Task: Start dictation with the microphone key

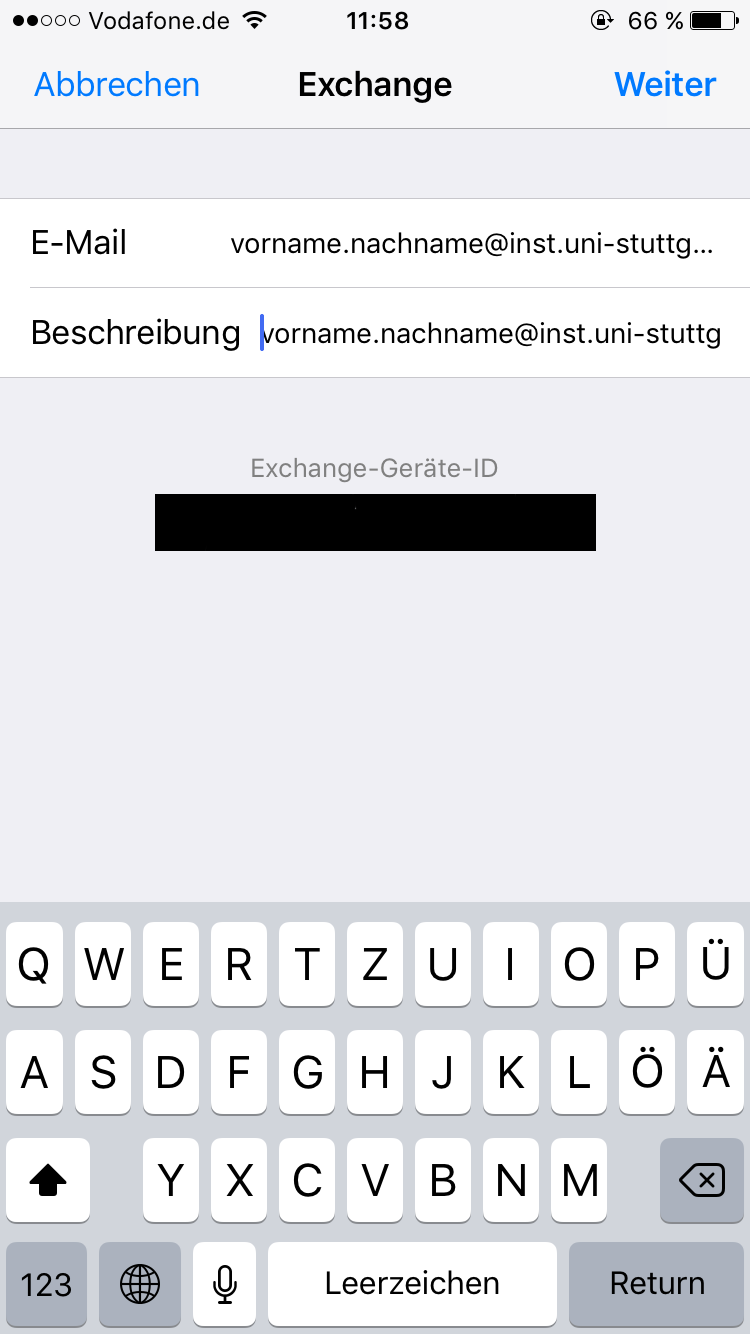Action: tap(225, 1284)
